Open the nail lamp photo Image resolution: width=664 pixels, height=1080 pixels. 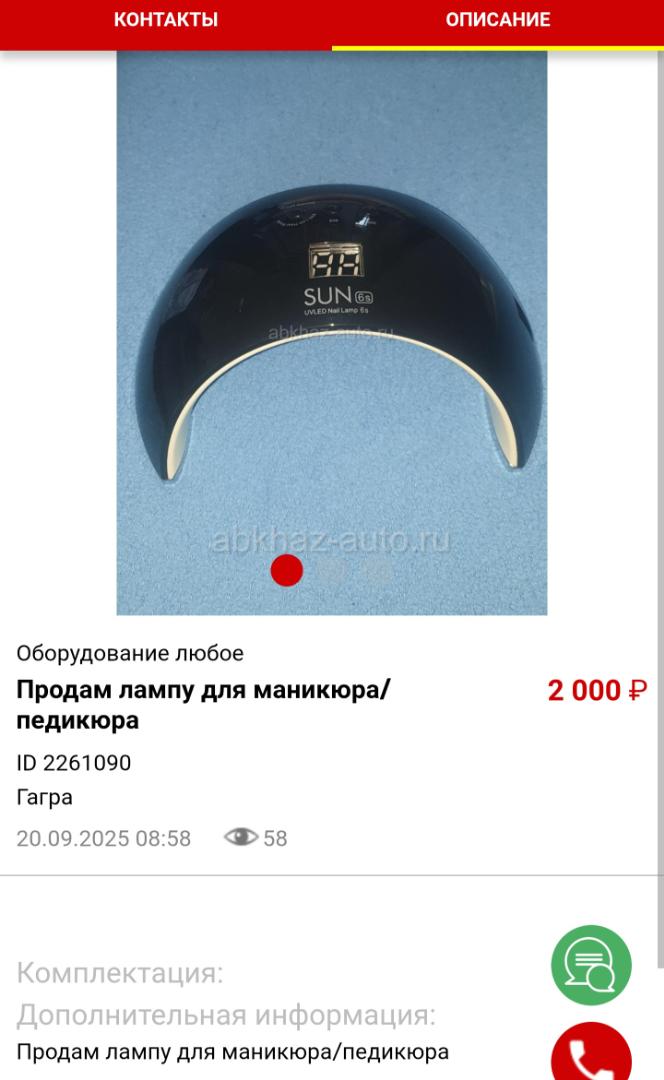pyautogui.click(x=331, y=330)
